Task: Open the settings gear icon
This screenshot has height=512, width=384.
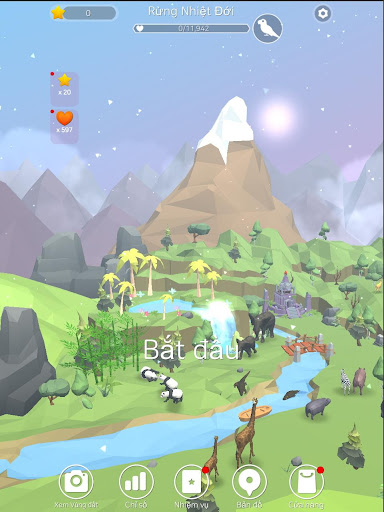Action: (322, 14)
